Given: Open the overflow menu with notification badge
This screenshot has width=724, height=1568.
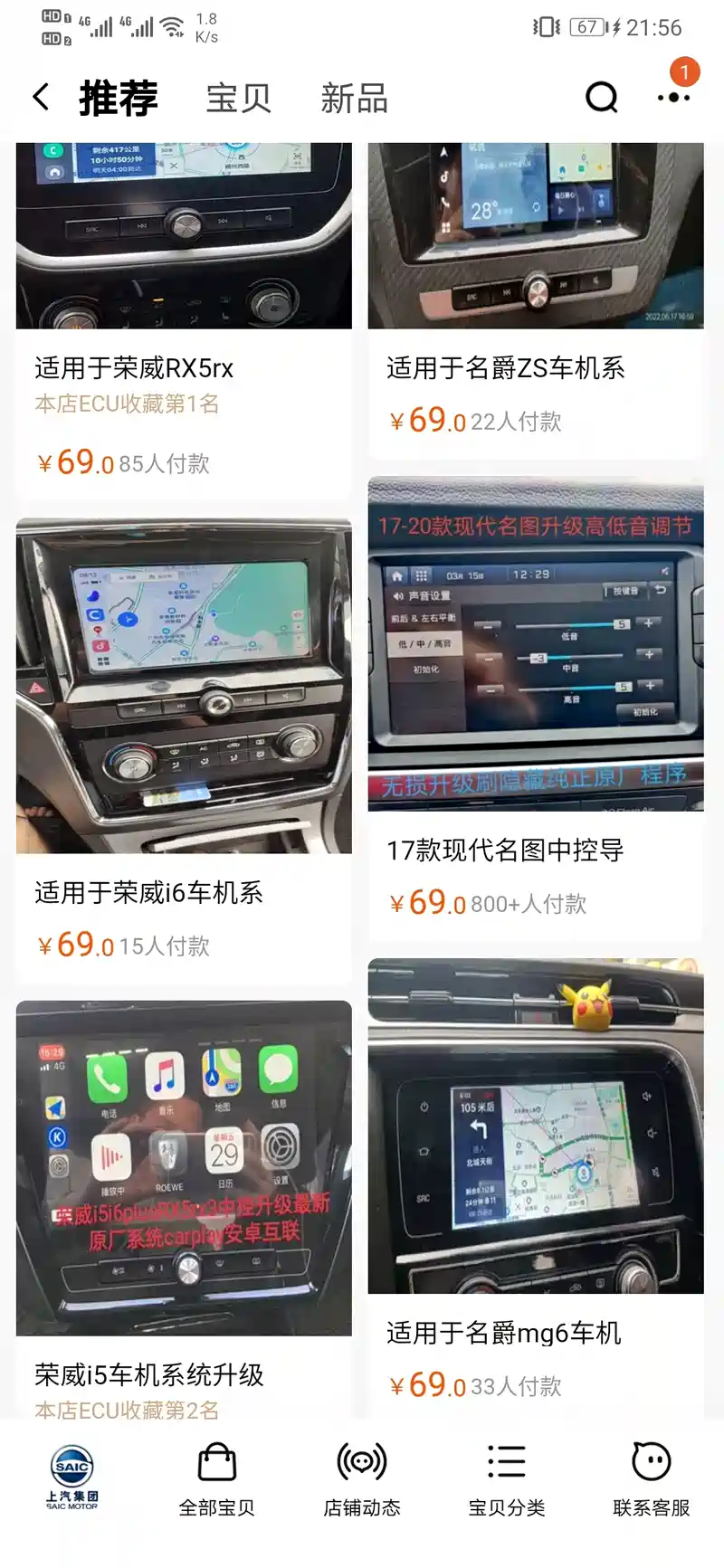Looking at the screenshot, I should (674, 95).
